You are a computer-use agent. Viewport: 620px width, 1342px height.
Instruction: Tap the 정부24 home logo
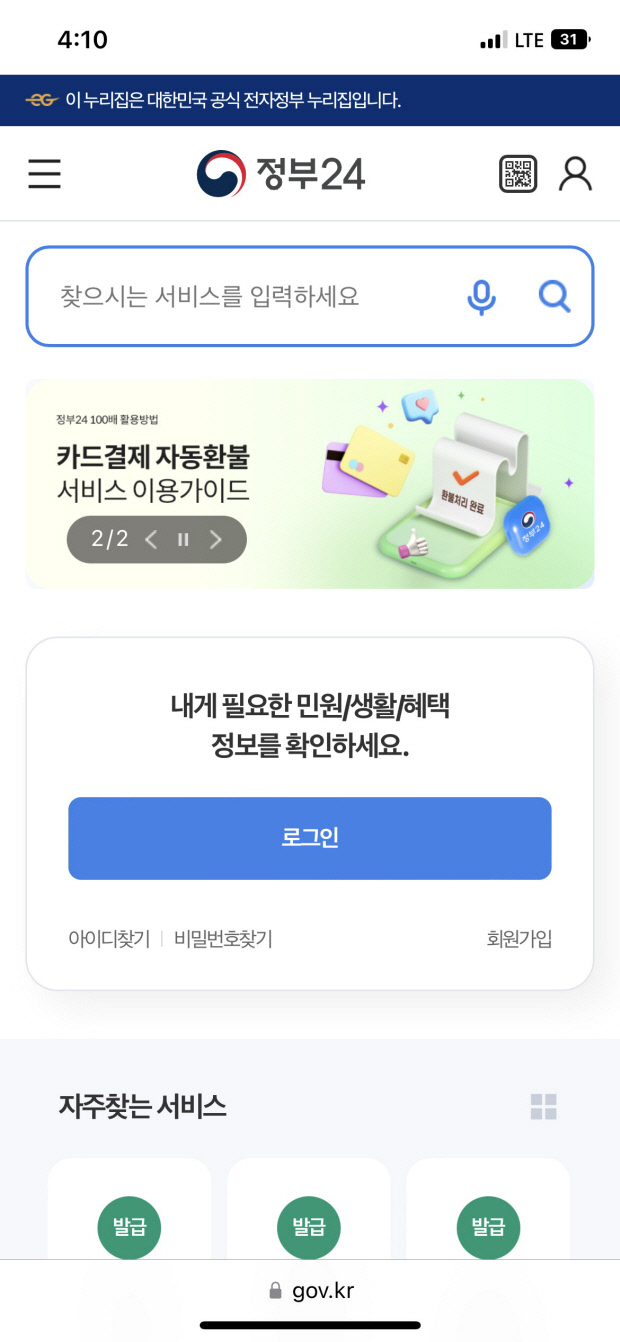(x=281, y=174)
